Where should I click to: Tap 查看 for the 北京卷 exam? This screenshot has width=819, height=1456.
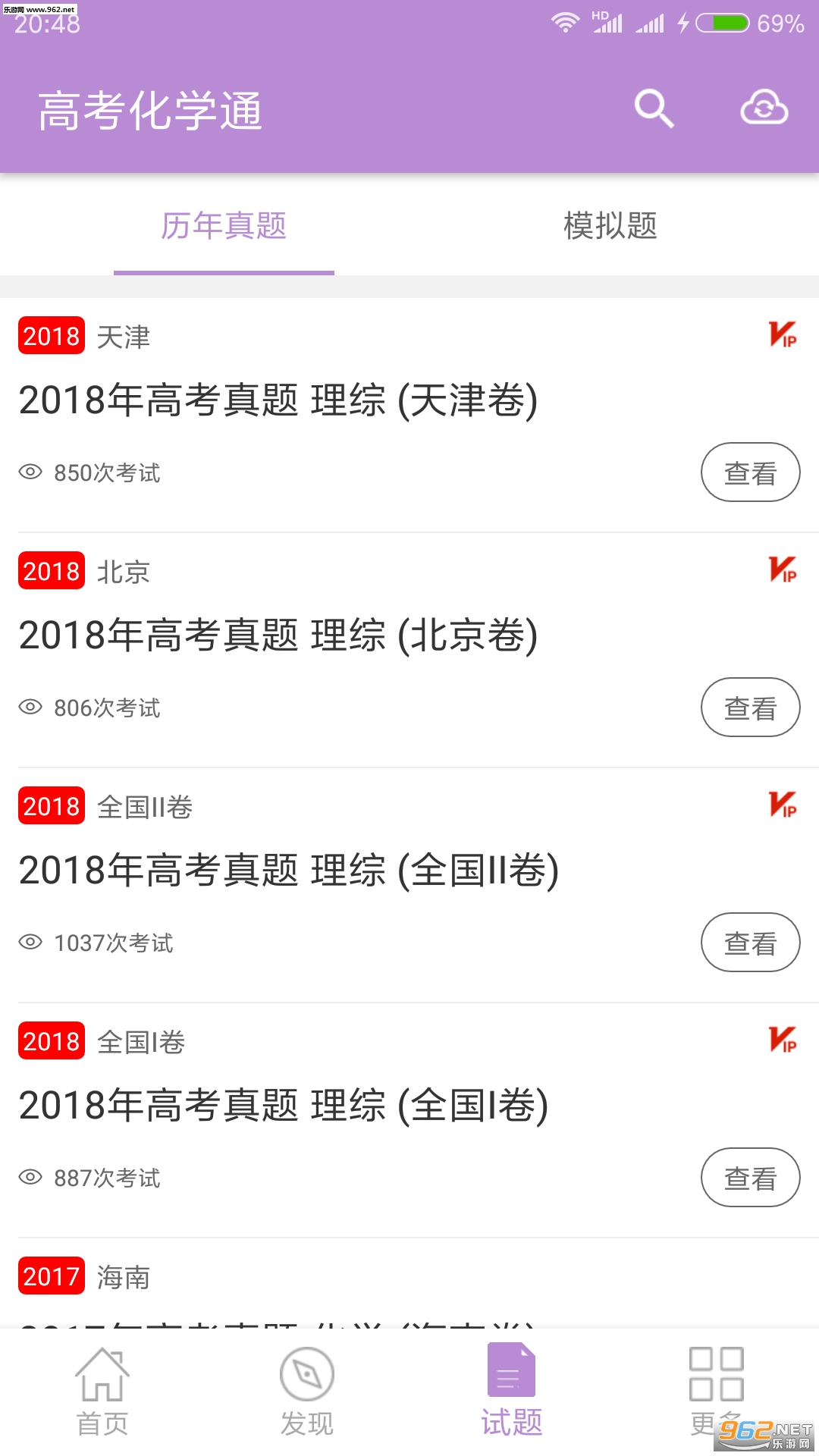(750, 708)
